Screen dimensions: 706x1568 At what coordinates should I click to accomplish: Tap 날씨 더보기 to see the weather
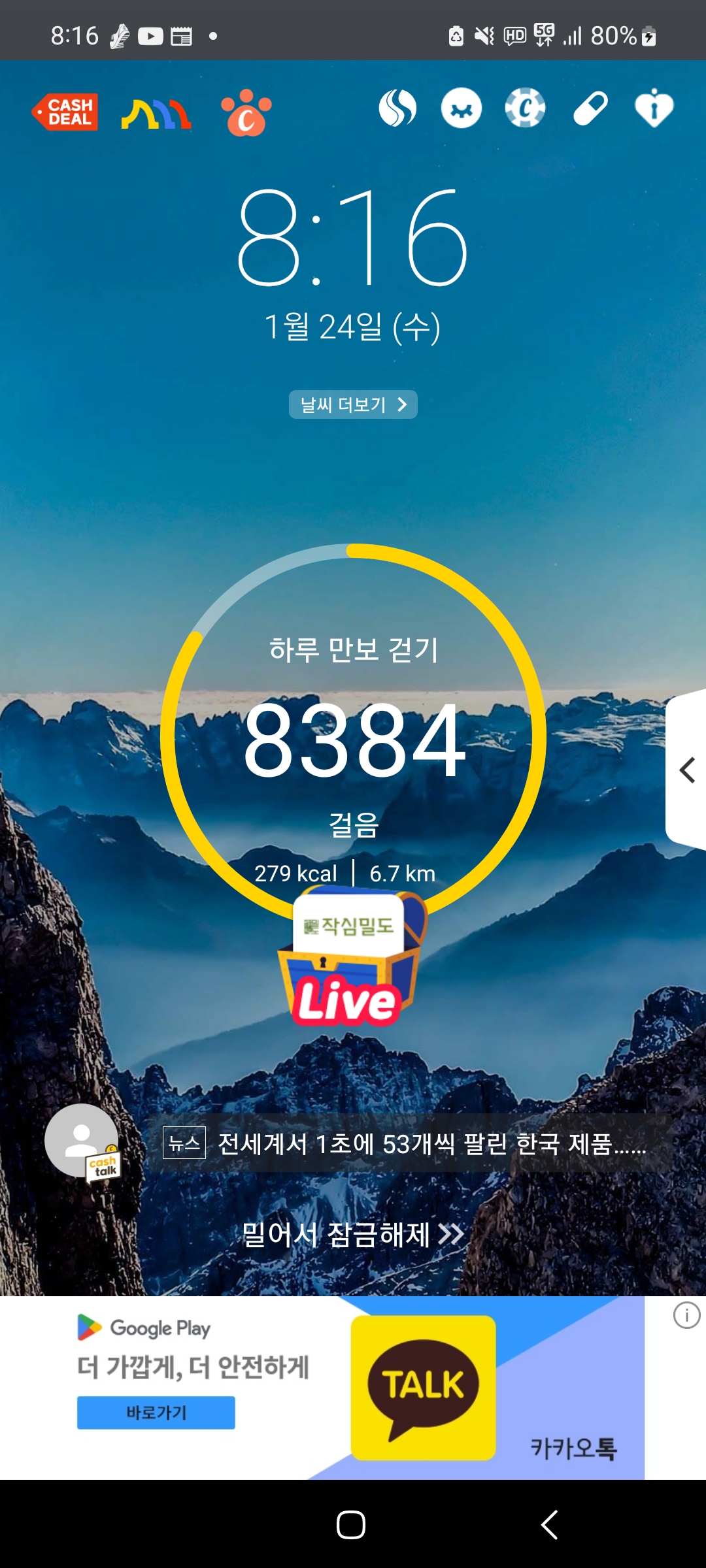coord(353,404)
